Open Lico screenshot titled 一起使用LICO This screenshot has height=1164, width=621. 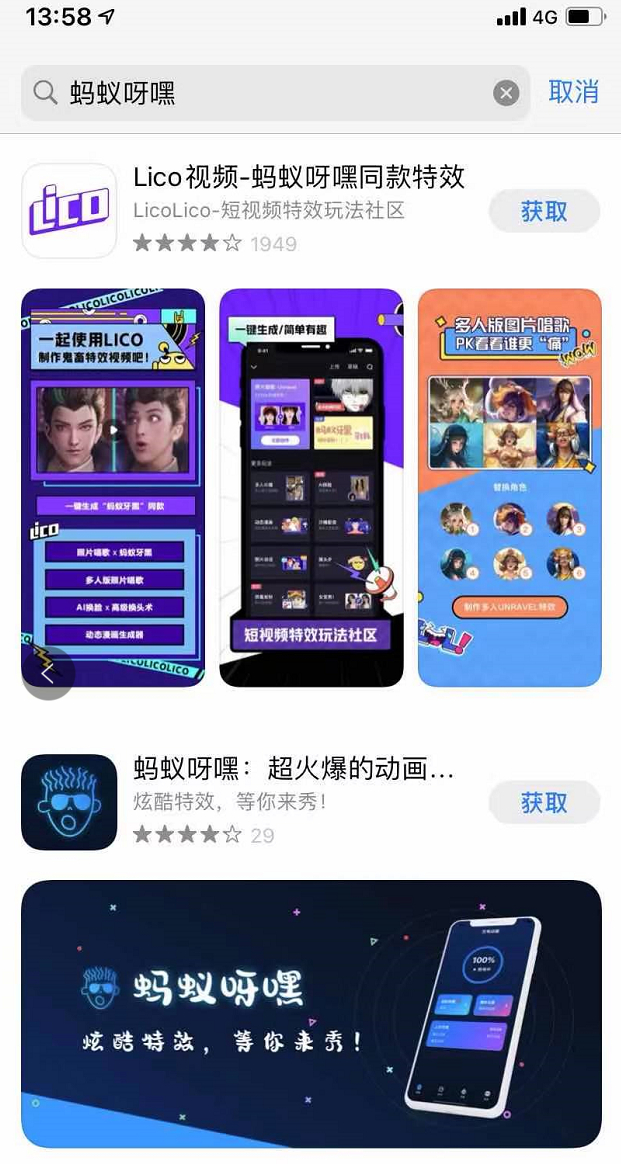[113, 487]
